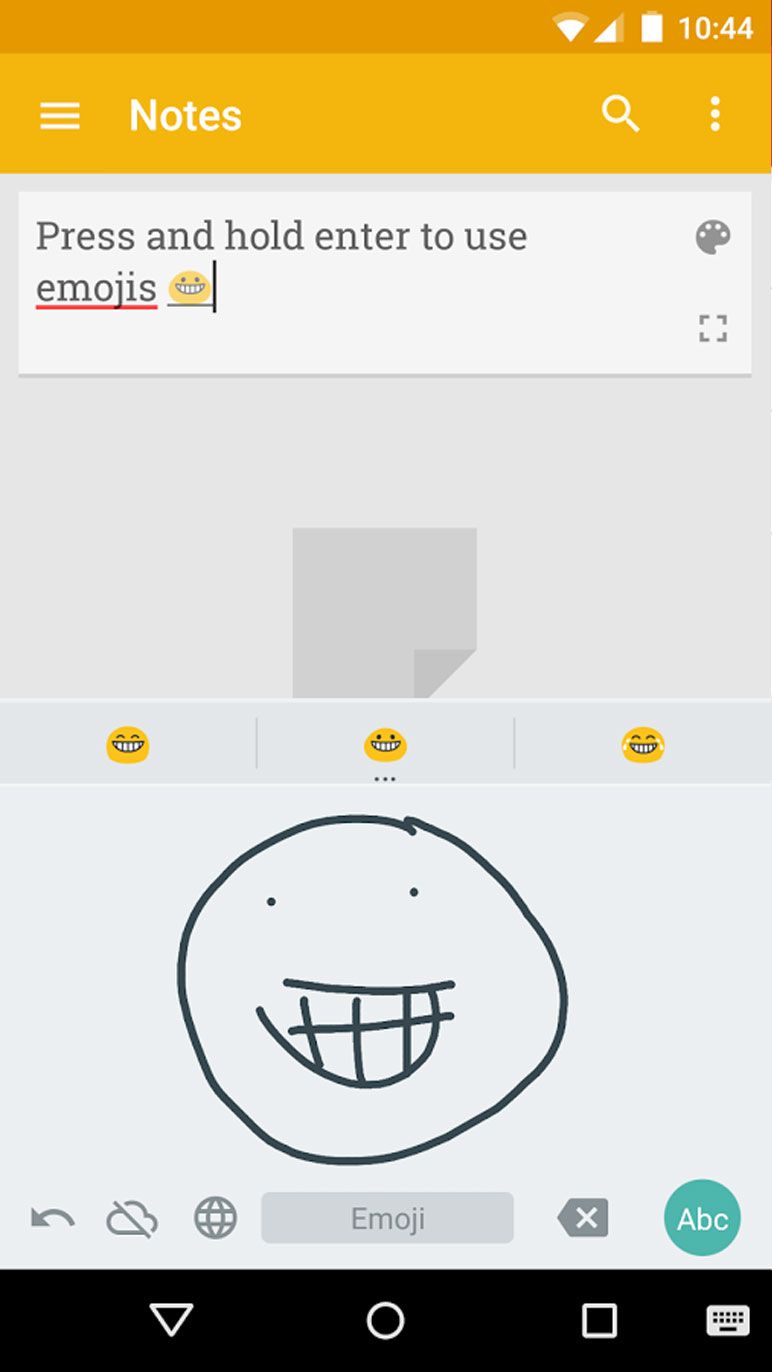Tap the Emoji space bar
The height and width of the screenshot is (1372, 772).
[388, 1218]
